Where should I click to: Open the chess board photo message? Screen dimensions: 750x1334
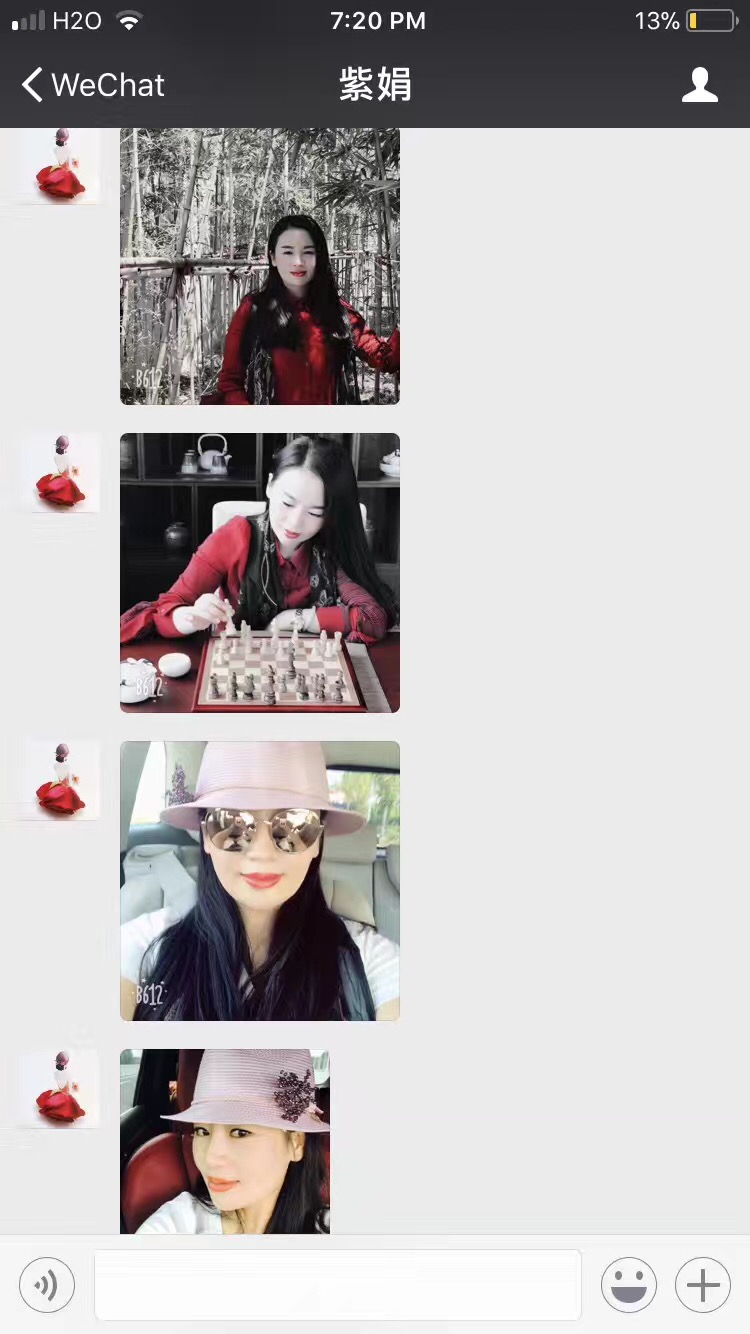coord(260,572)
